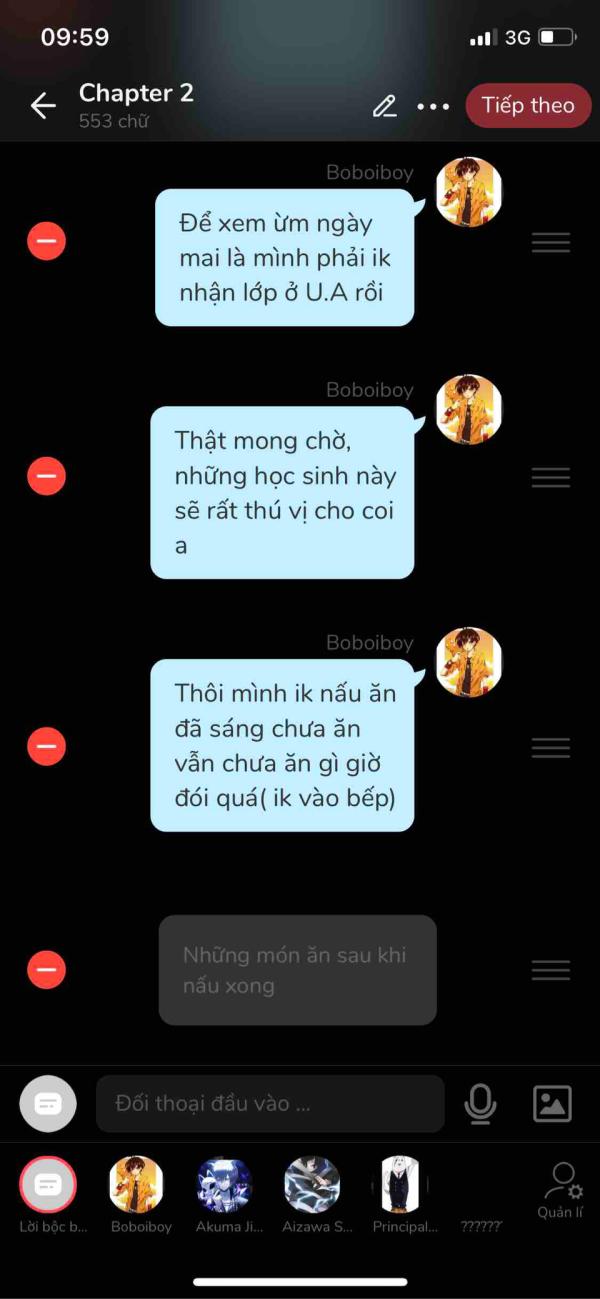The height and width of the screenshot is (1299, 600).
Task: Select the Principal... character
Action: point(400,1185)
